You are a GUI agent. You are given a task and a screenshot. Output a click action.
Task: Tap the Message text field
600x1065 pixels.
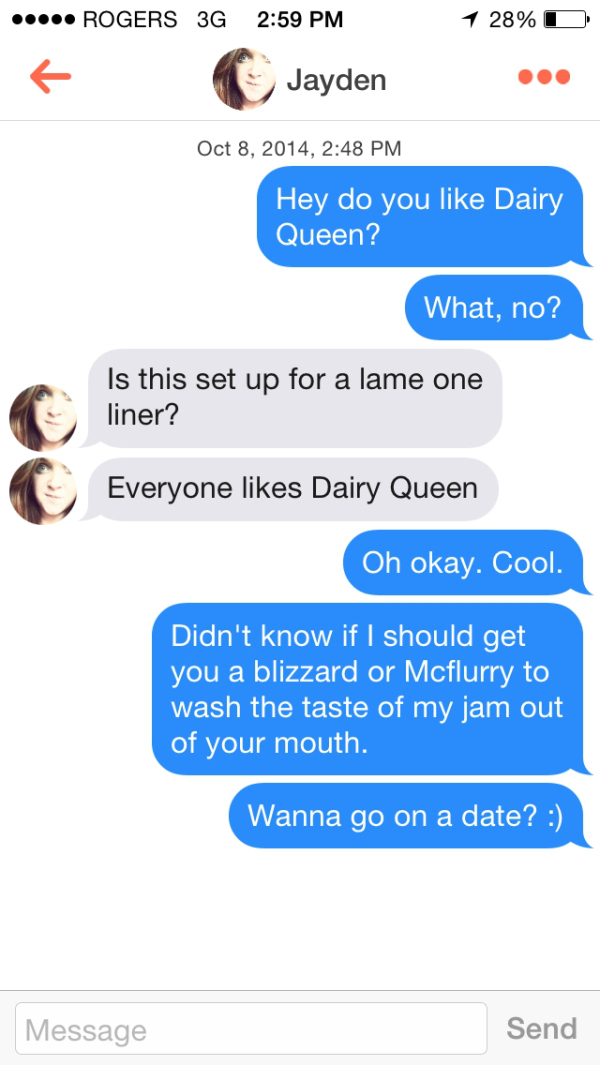(251, 1029)
